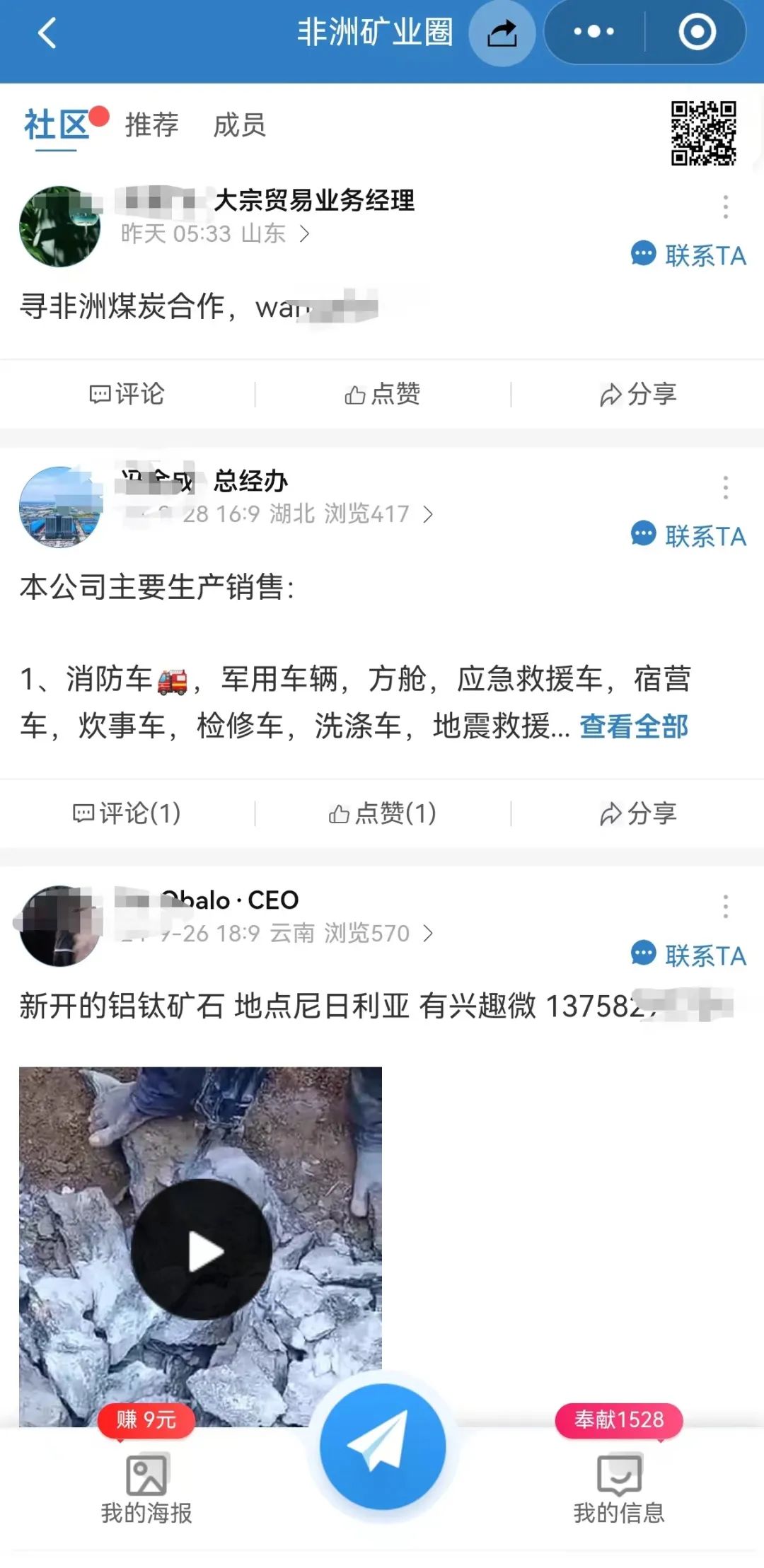This screenshot has width=764, height=1568.
Task: Select the 社区 tab
Action: (x=57, y=125)
